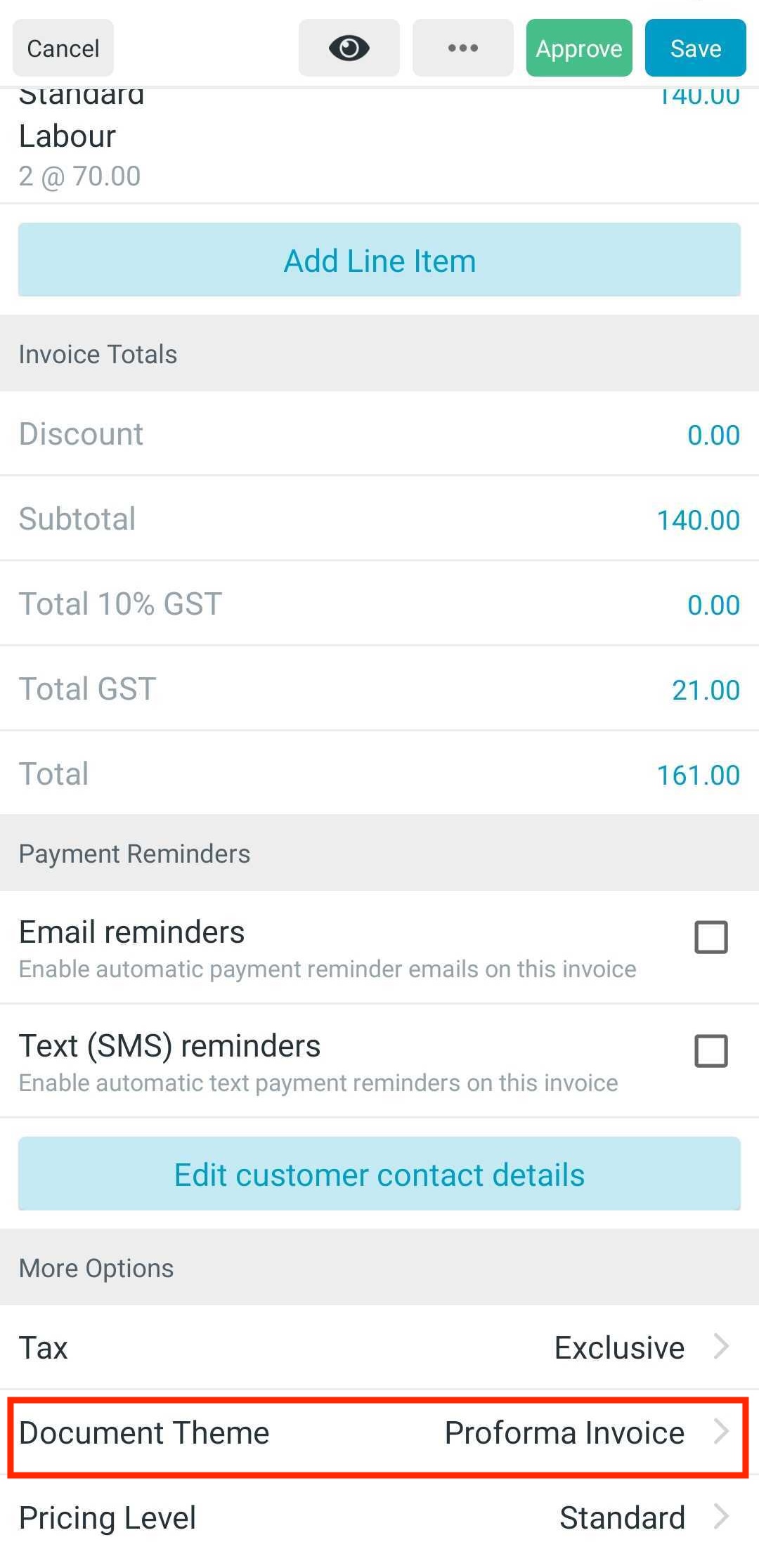The image size is (759, 1568).
Task: Enable Email reminders checkbox
Action: [711, 937]
